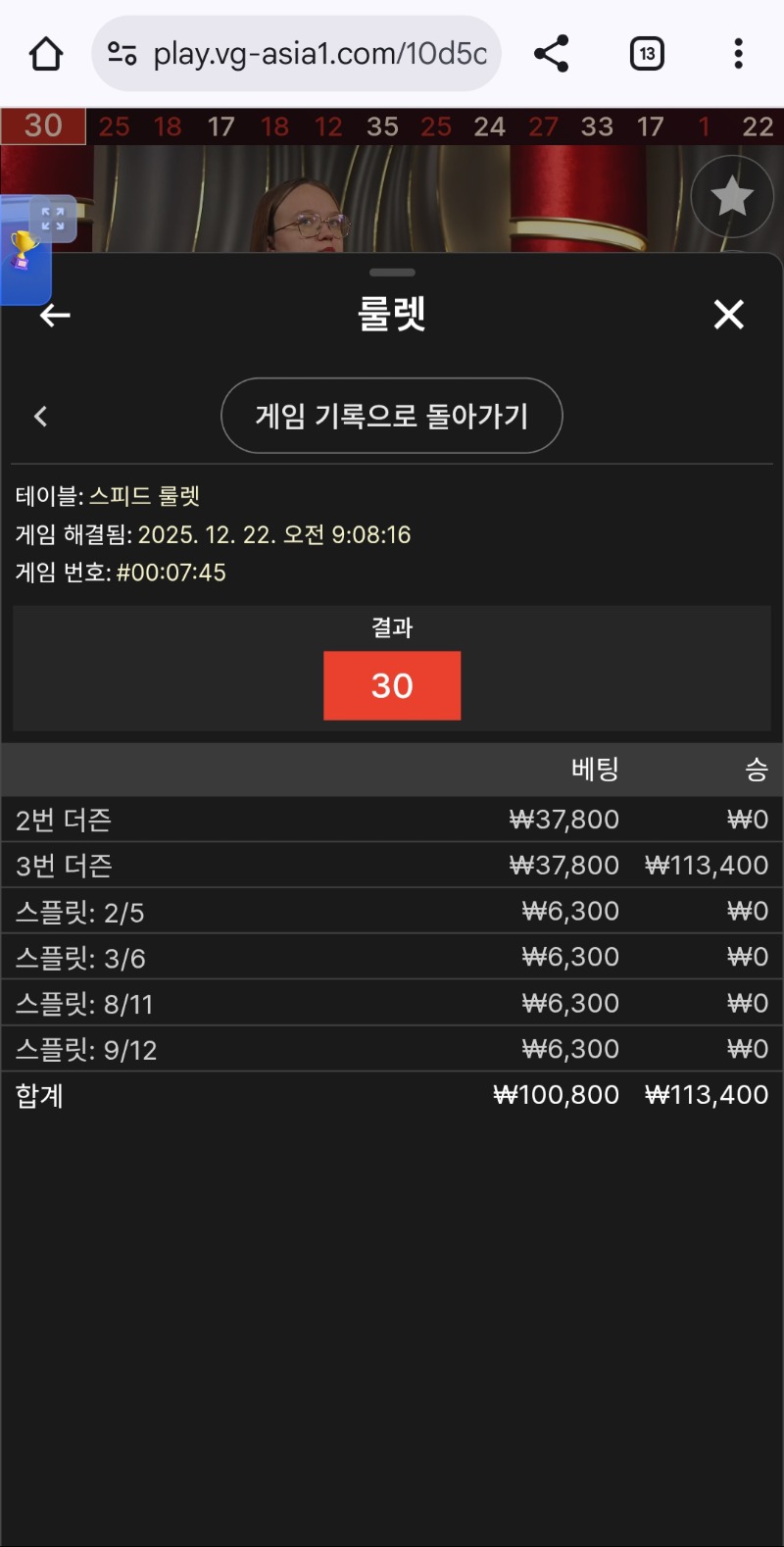Tap 게임 기록으로 돌아가기 button
The image size is (784, 1547).
tap(392, 416)
